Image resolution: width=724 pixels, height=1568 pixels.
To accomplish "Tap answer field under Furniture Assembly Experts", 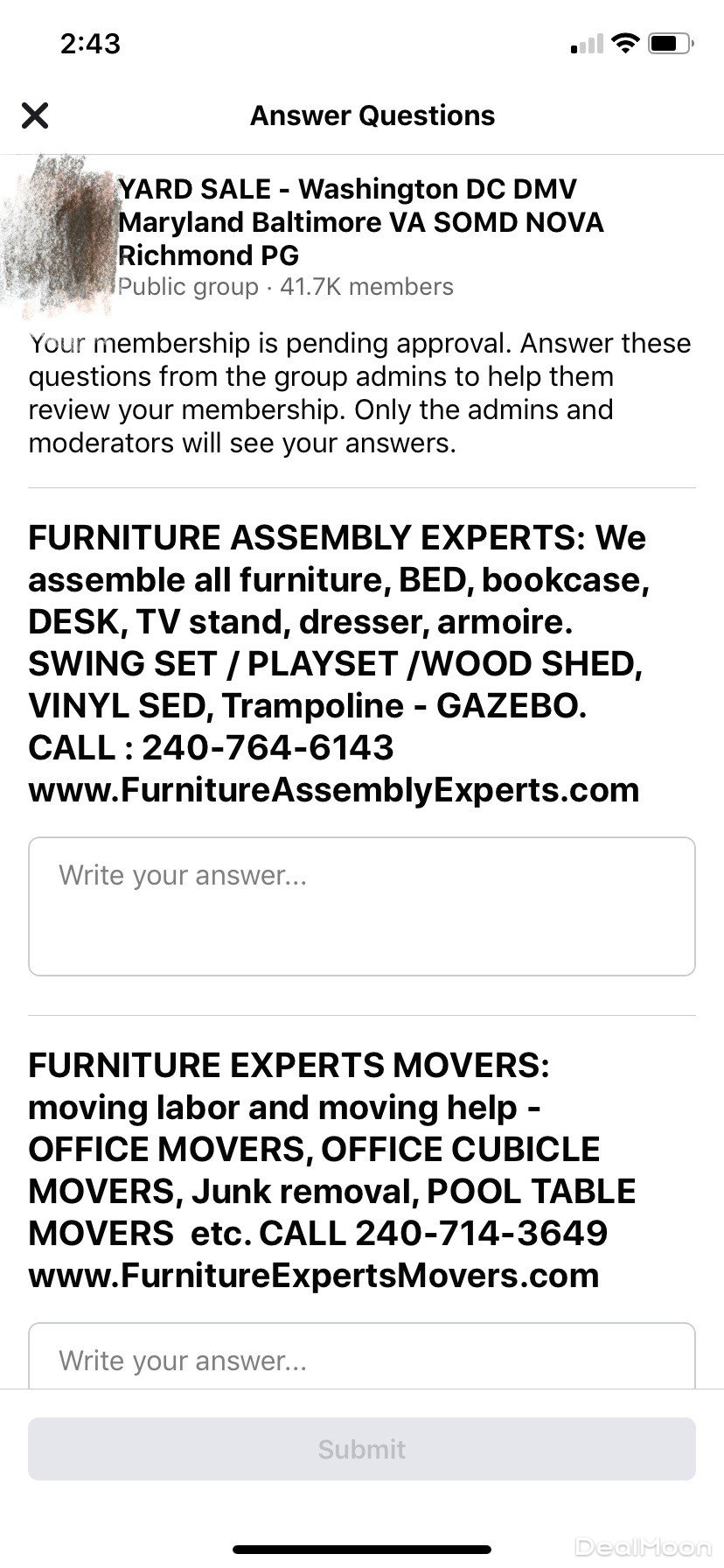I will [361, 906].
